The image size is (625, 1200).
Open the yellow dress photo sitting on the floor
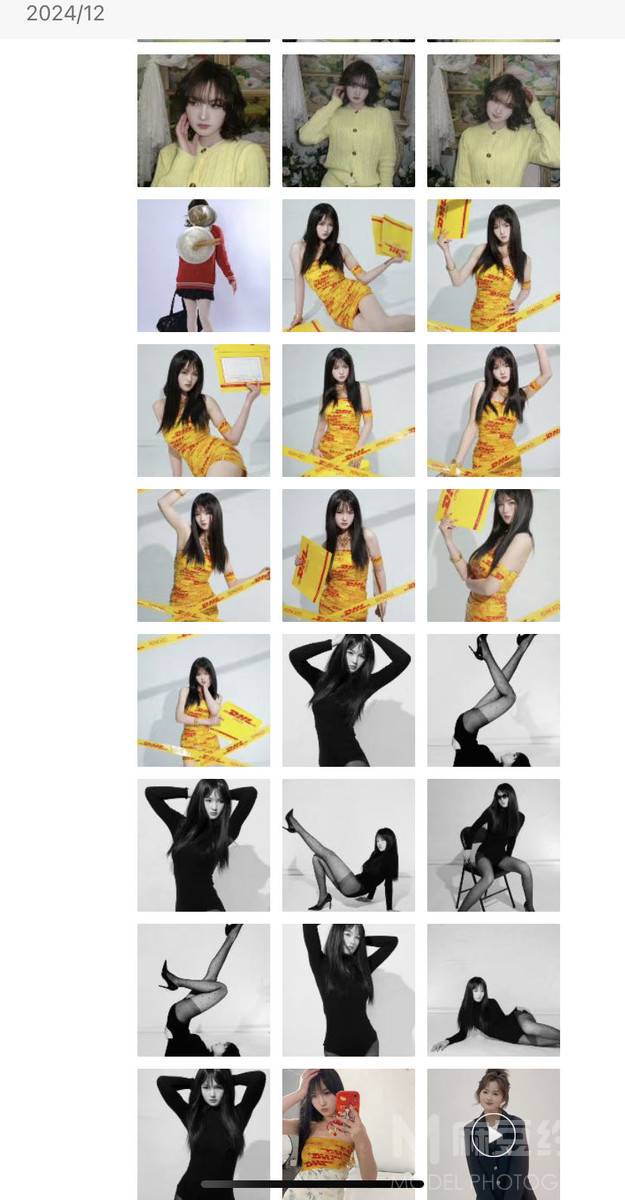click(x=348, y=265)
